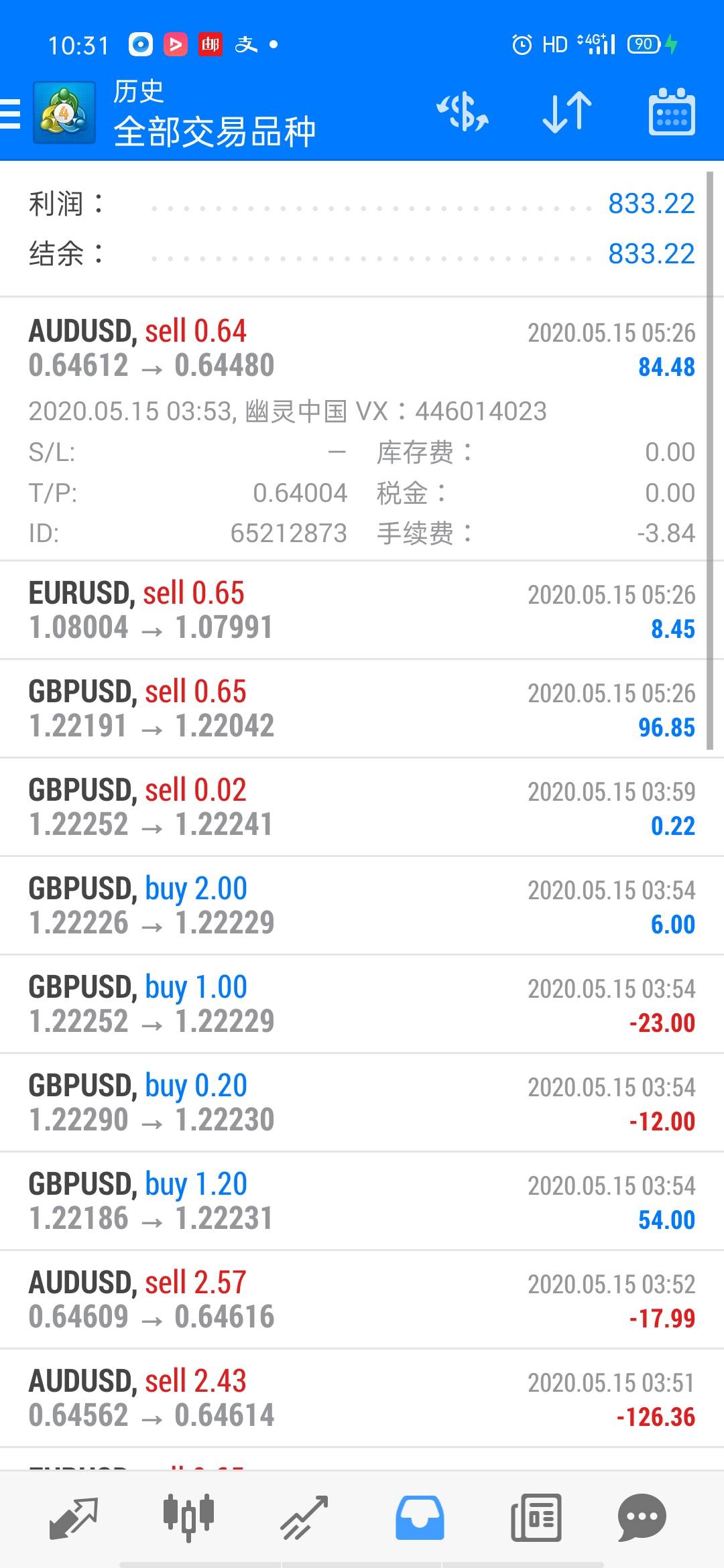Switch to the Chart tab
This screenshot has height=1568, width=724.
188,1517
